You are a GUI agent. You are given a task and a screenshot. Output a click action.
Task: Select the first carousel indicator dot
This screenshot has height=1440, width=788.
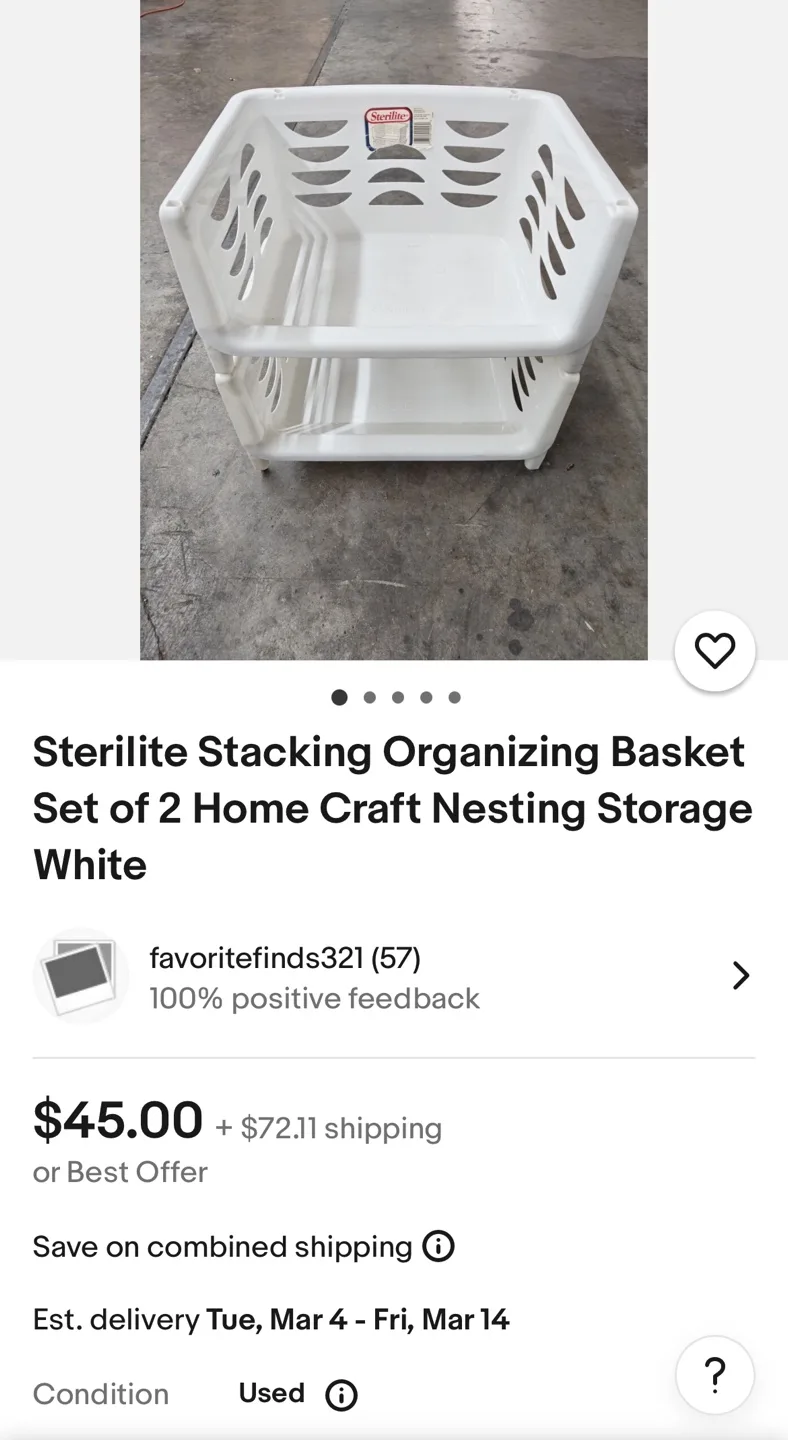[x=340, y=697]
